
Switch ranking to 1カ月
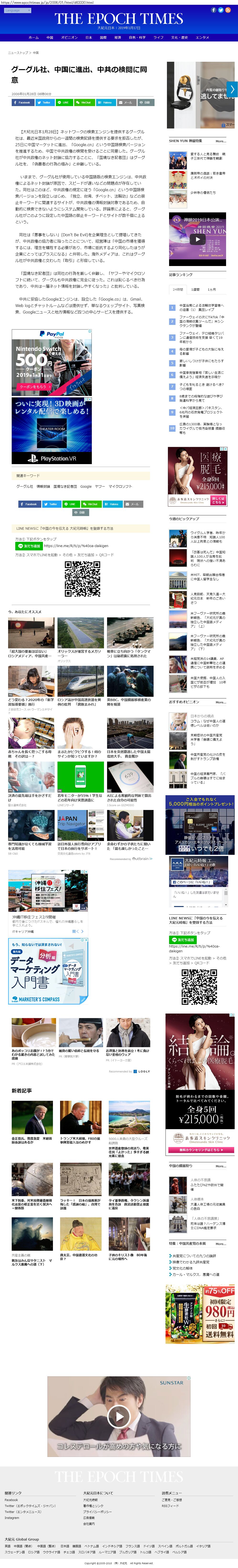tap(212, 290)
